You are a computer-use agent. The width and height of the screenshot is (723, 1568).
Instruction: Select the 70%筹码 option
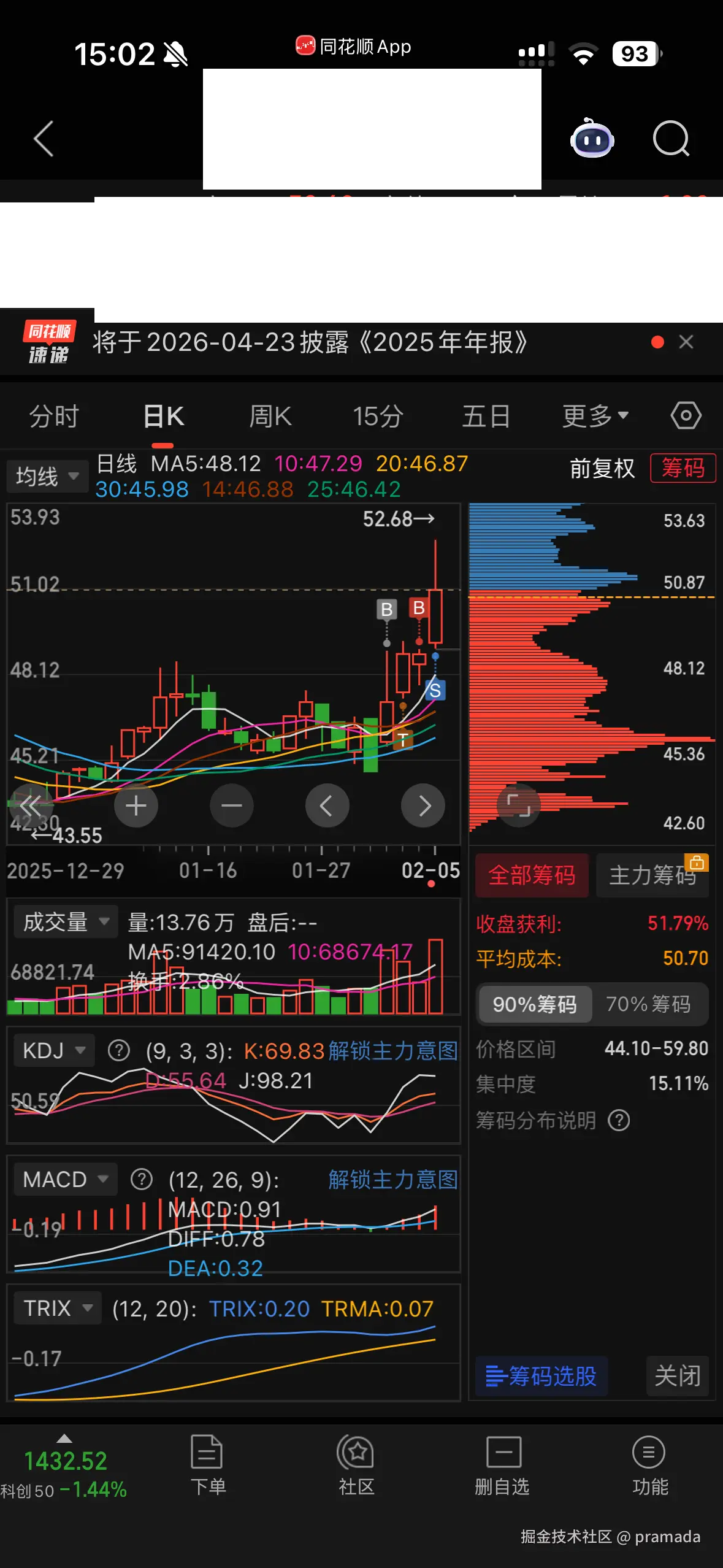[649, 1004]
